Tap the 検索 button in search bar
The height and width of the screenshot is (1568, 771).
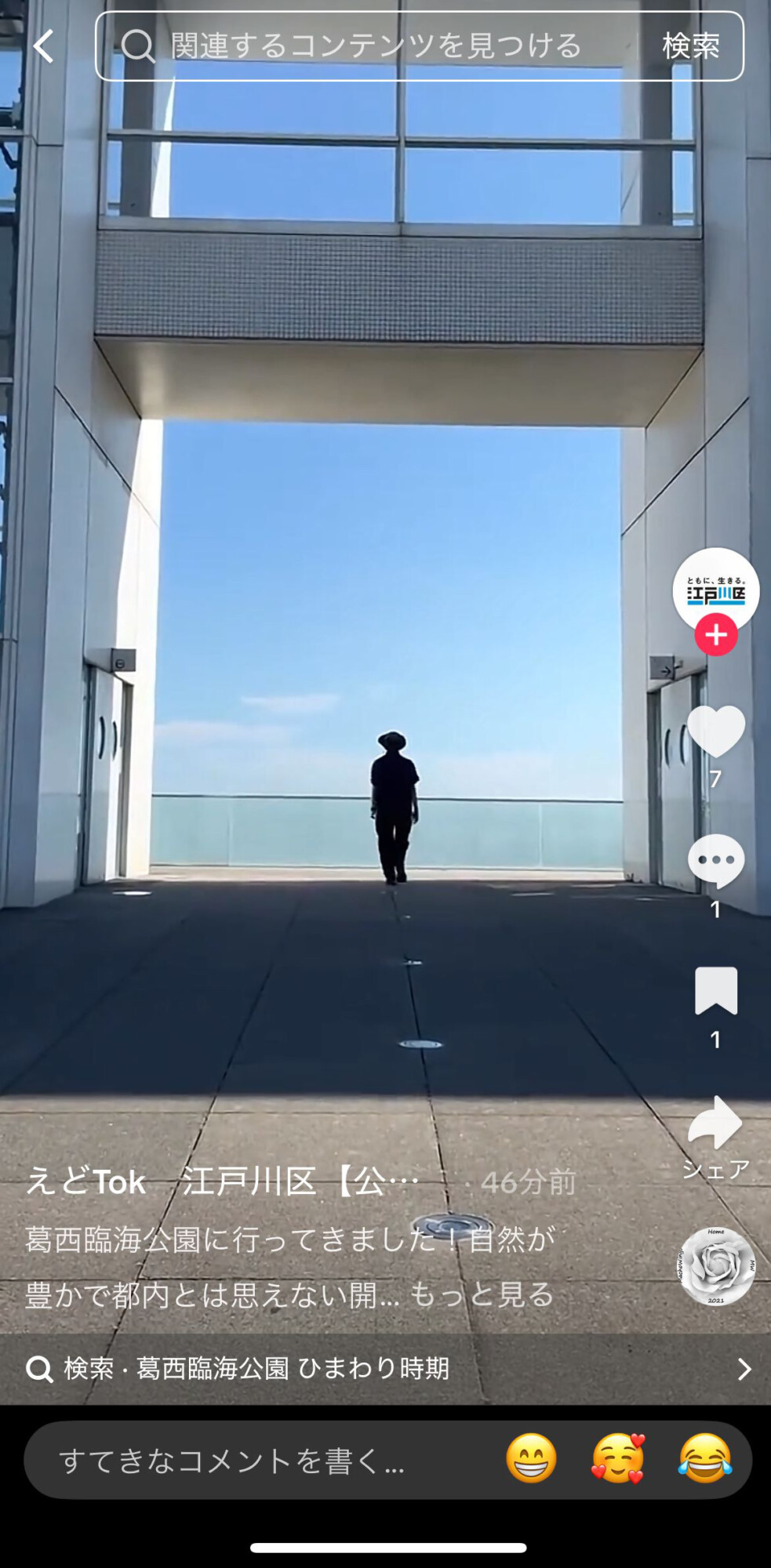pos(690,46)
